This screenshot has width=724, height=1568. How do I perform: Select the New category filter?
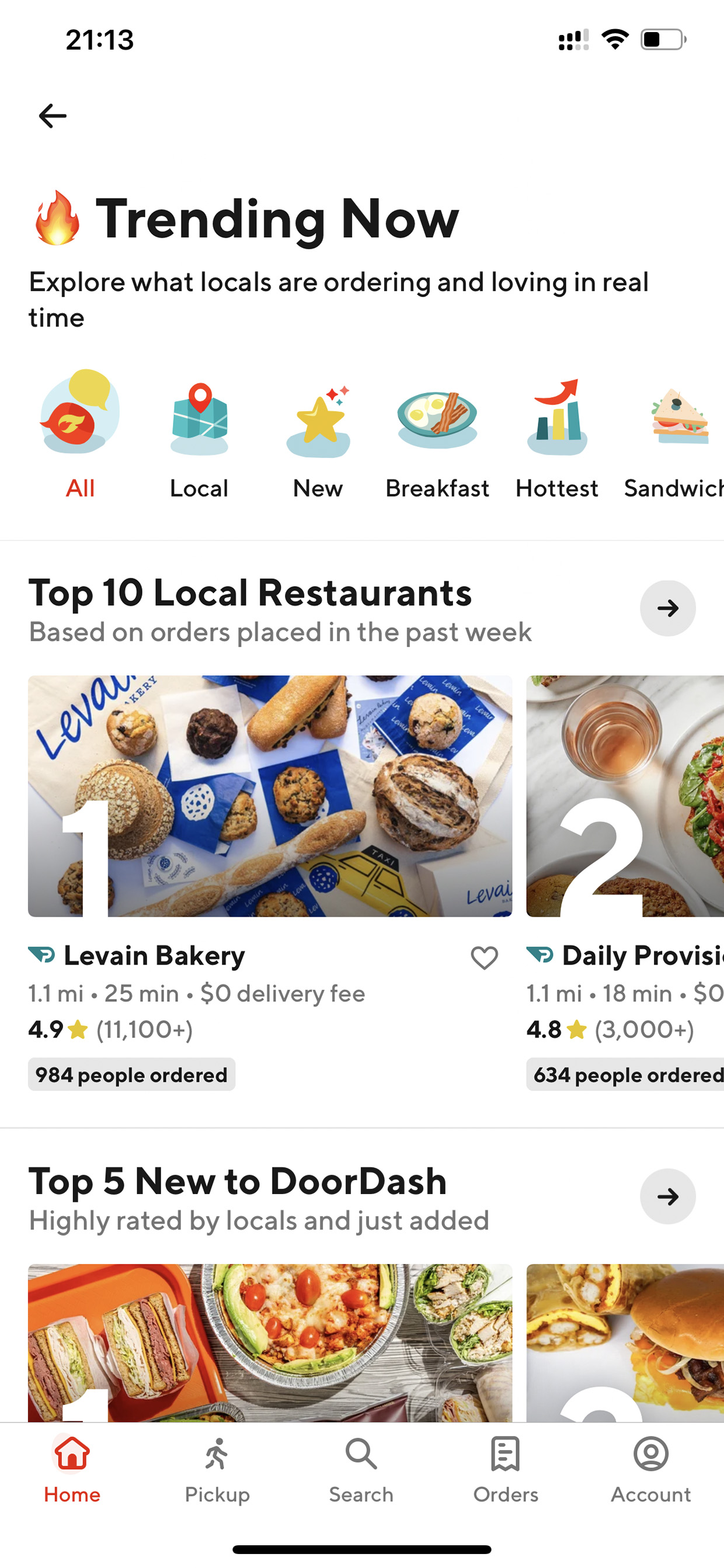click(318, 435)
